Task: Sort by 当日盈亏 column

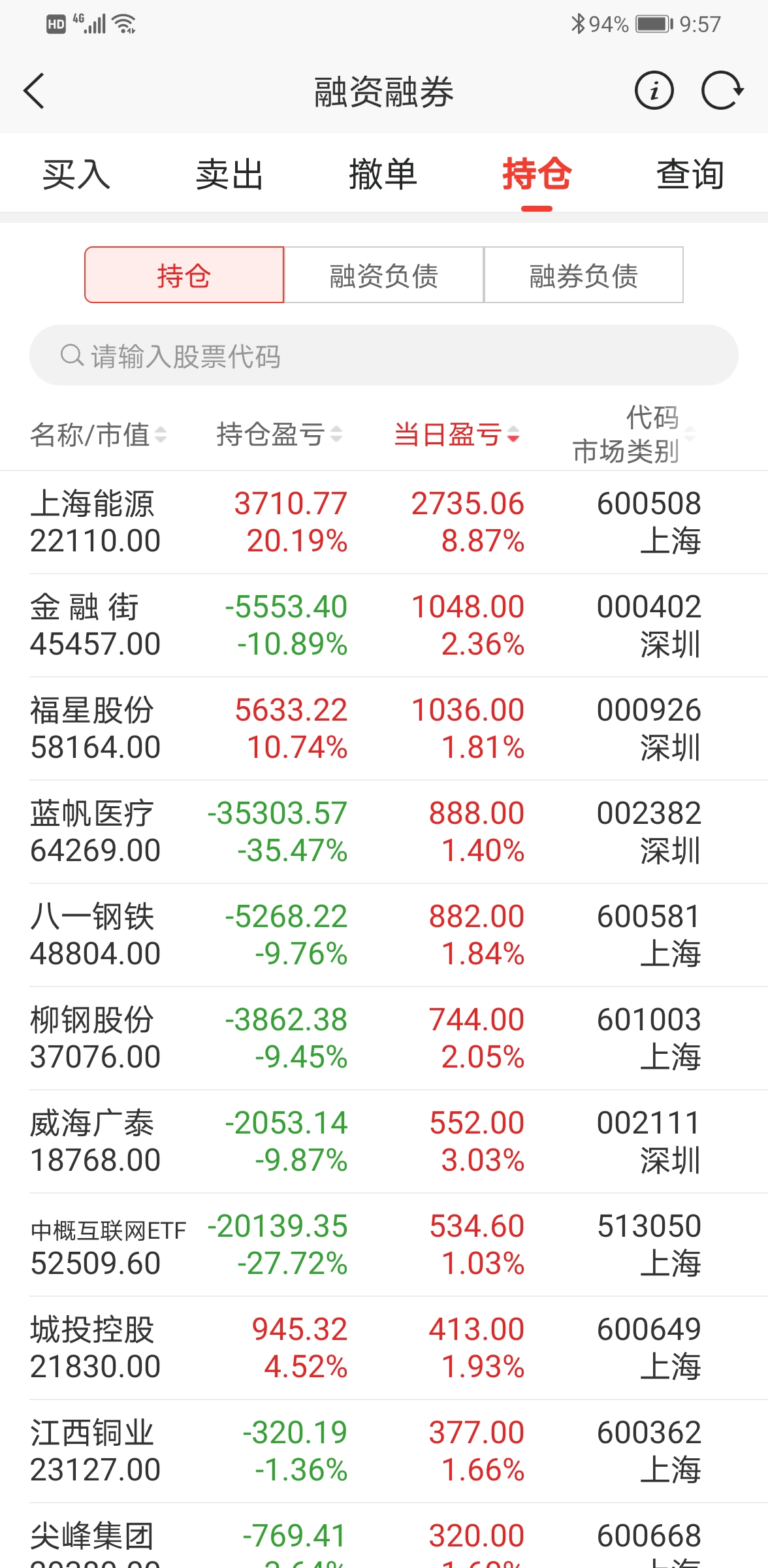Action: [x=456, y=434]
